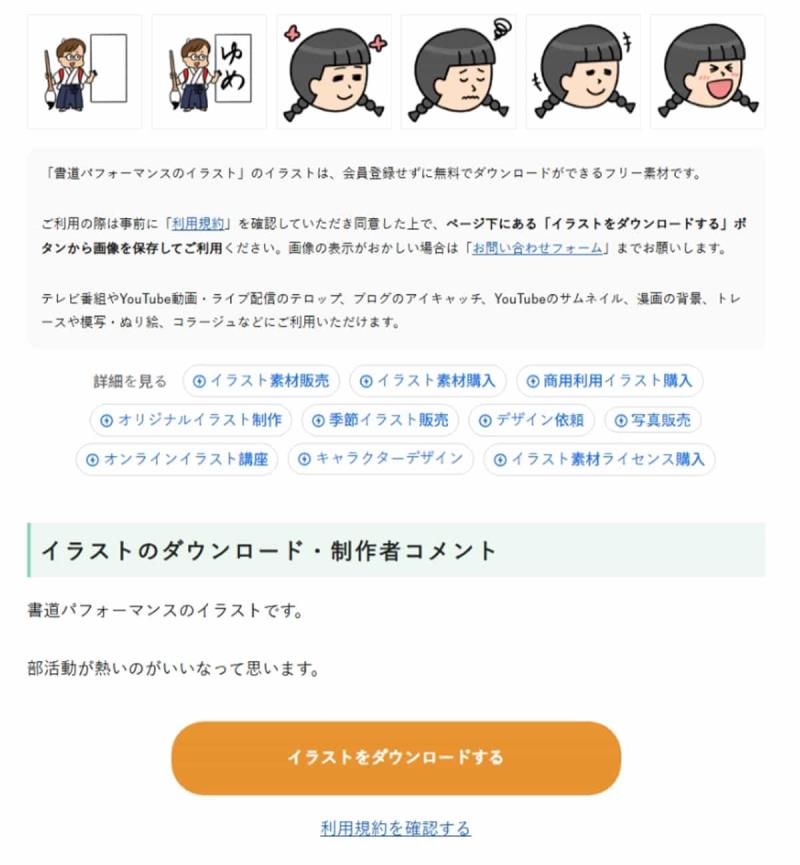Image resolution: width=800 pixels, height=865 pixels.
Task: View the troubled-face braided girl thumbnail
Action: [x=458, y=72]
